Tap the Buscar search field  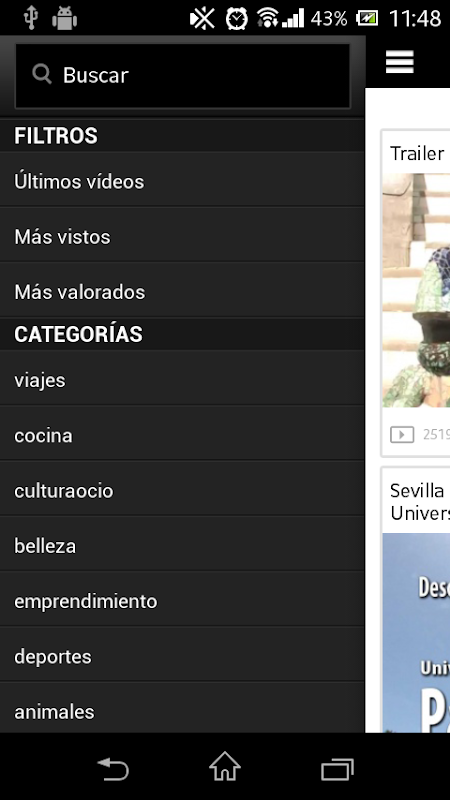coord(183,76)
